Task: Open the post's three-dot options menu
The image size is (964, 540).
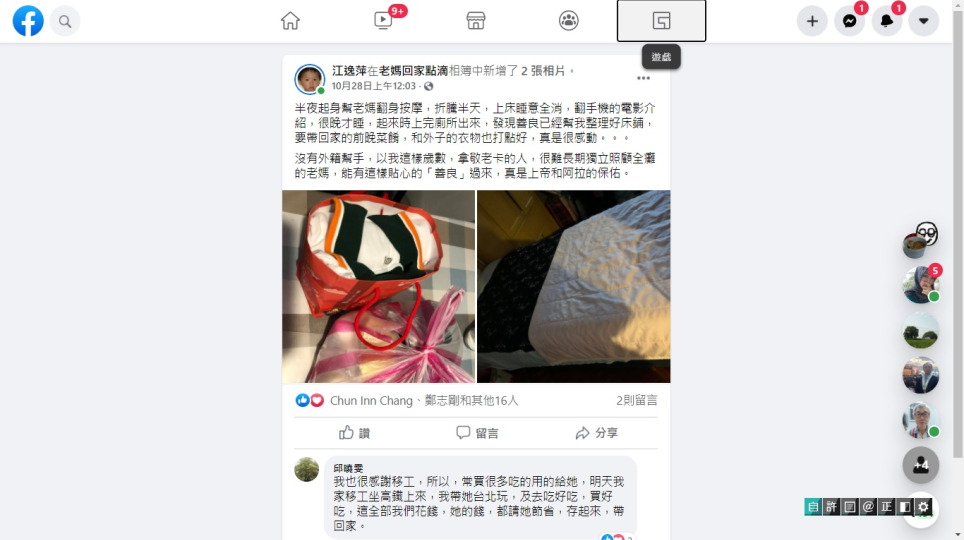Action: 643,78
